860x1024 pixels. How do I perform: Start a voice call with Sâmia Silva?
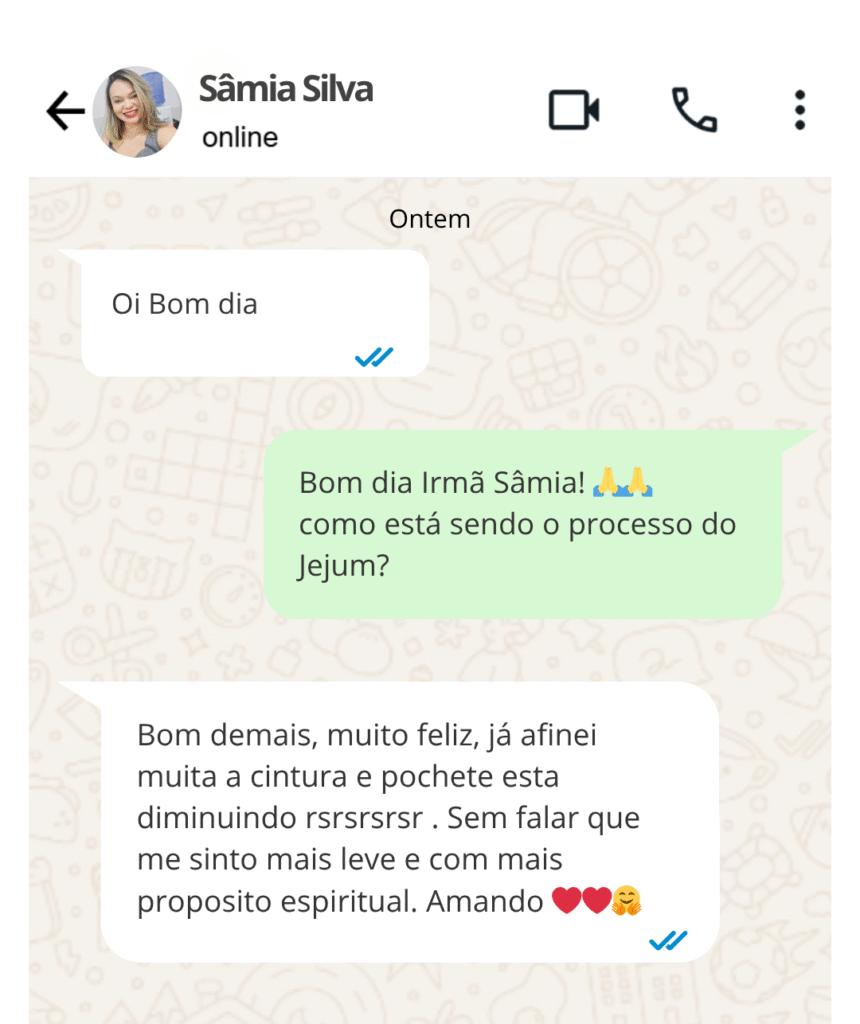tap(693, 110)
